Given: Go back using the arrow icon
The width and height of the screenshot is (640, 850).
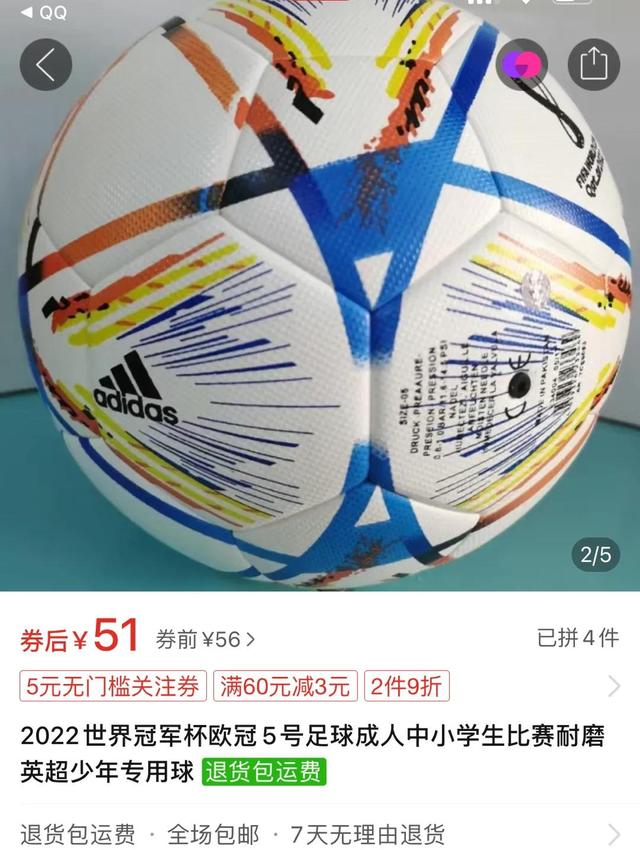Looking at the screenshot, I should tap(46, 64).
